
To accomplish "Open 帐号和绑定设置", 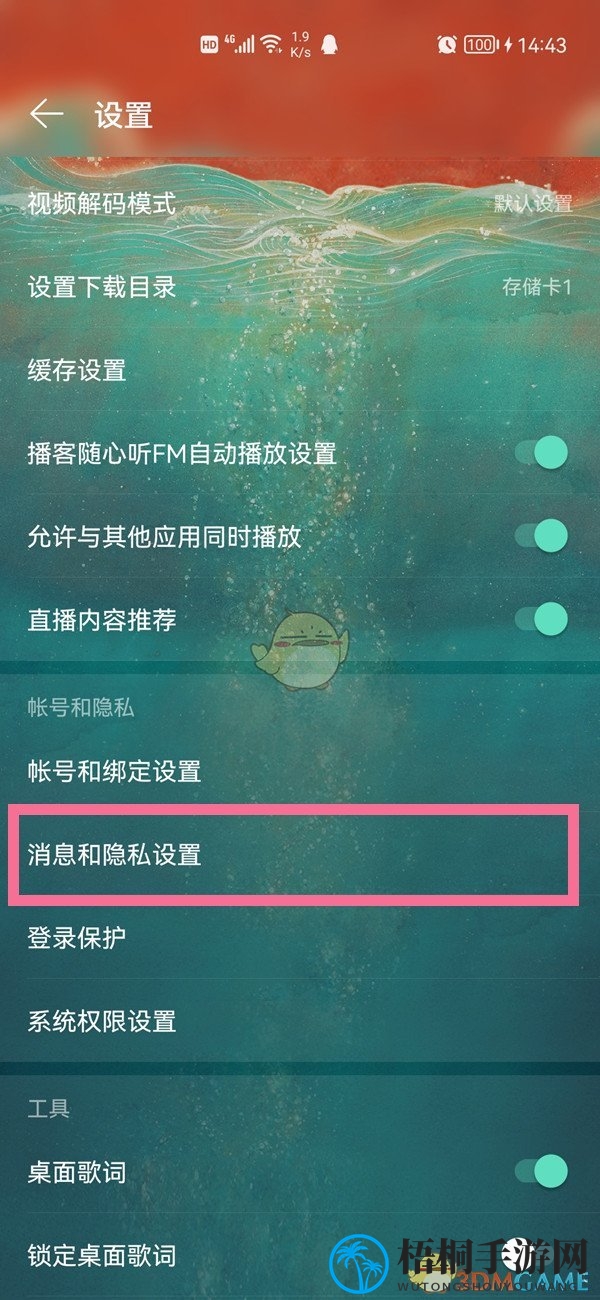I will tap(300, 771).
